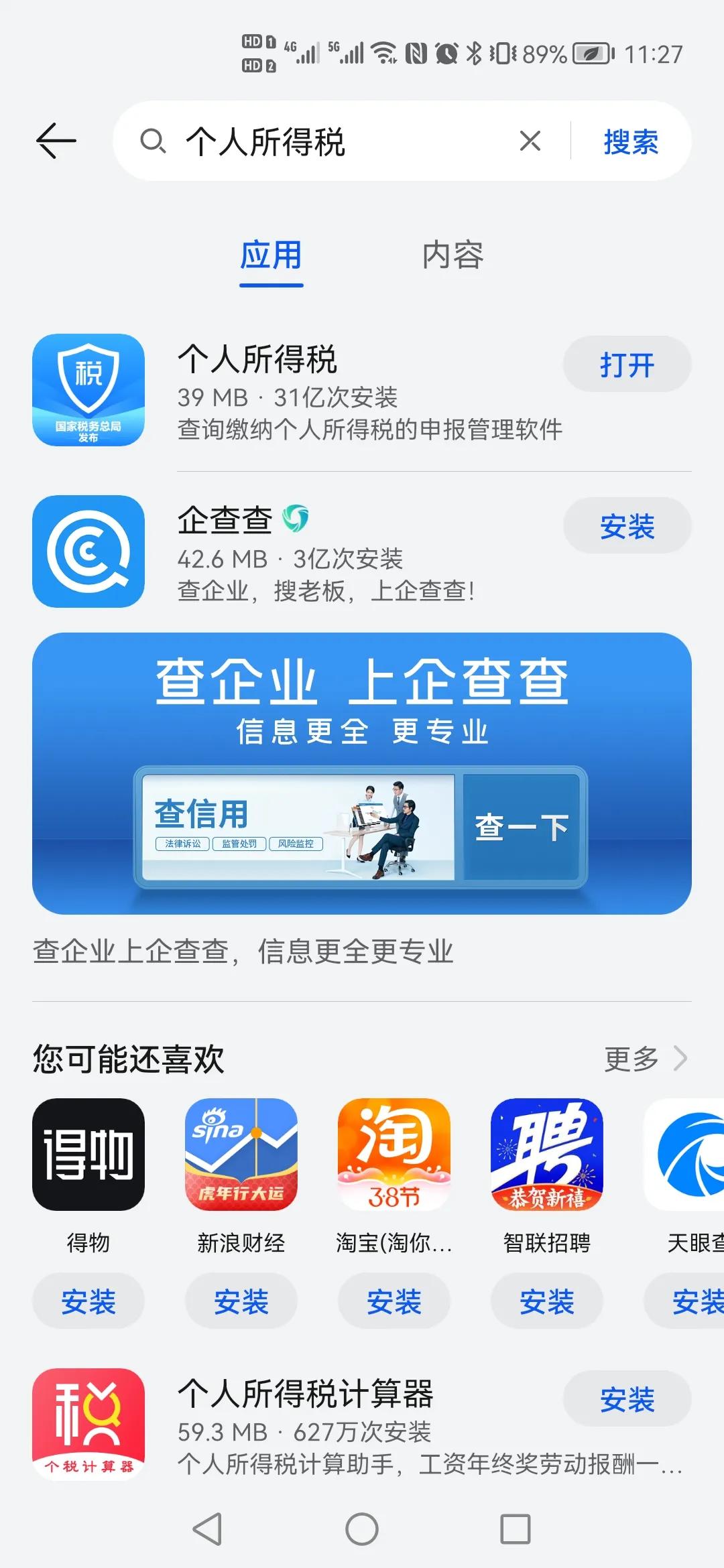Screen dimensions: 724x1568
Task: Switch to the 应用 tab
Action: click(x=271, y=257)
